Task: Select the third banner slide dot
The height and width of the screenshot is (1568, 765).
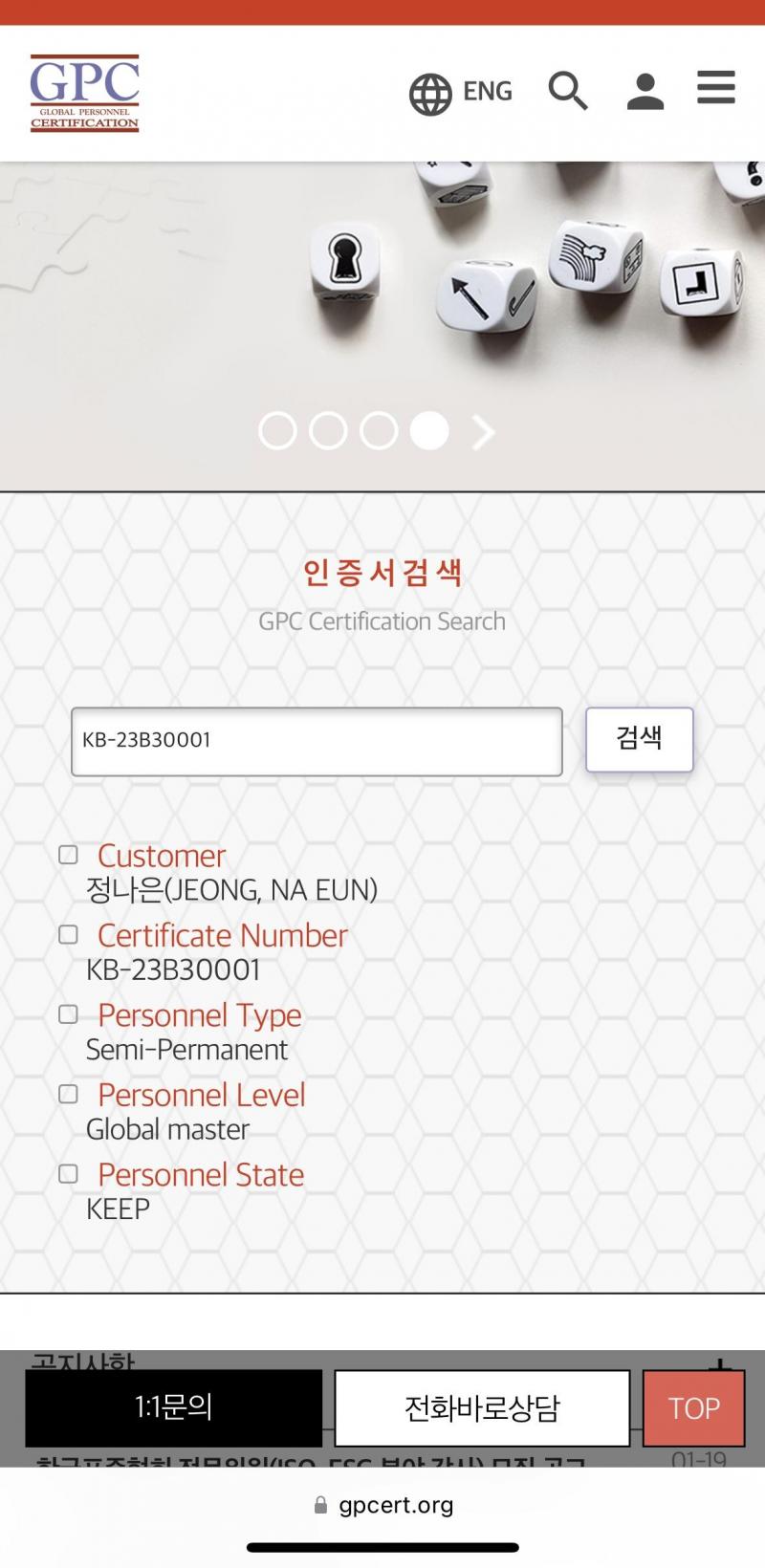Action: click(379, 431)
